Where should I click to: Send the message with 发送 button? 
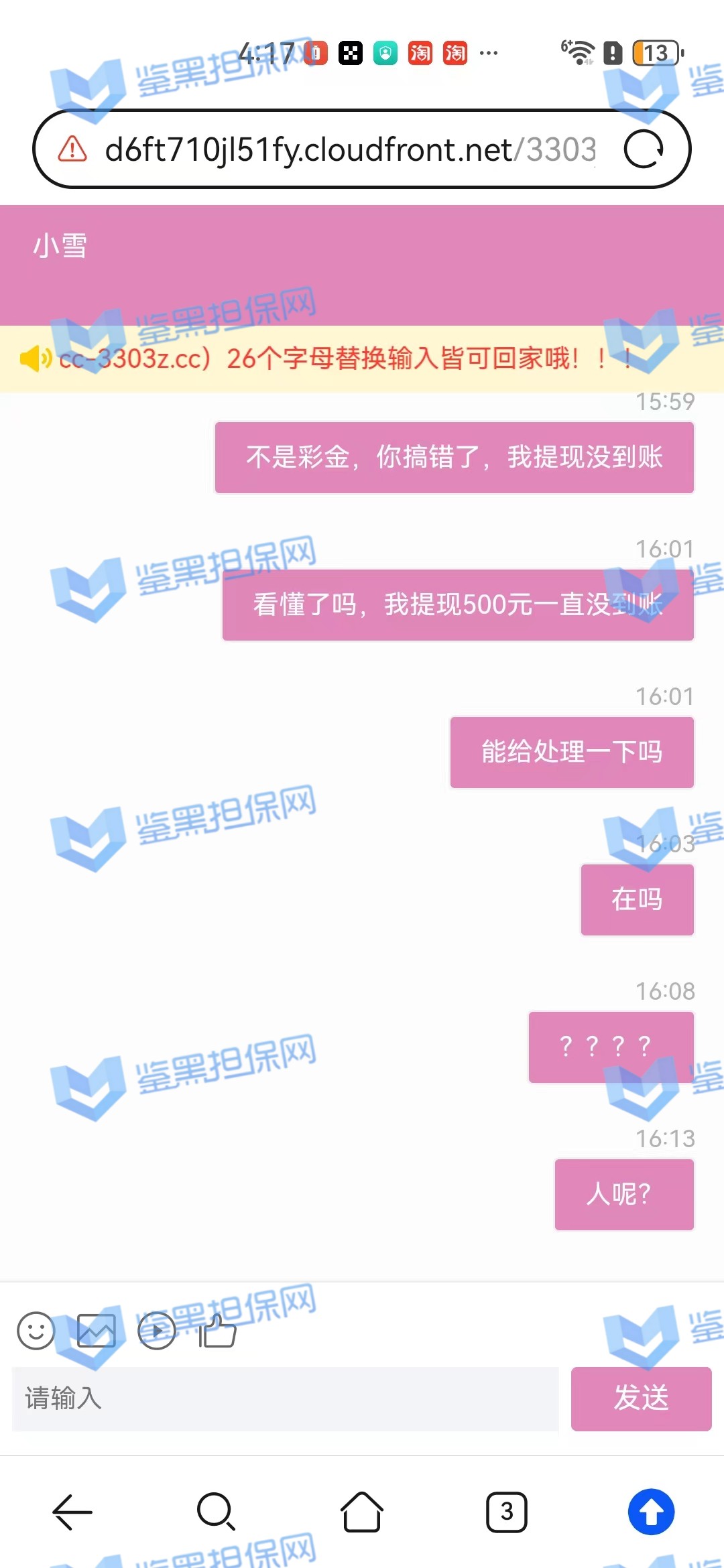point(641,1398)
